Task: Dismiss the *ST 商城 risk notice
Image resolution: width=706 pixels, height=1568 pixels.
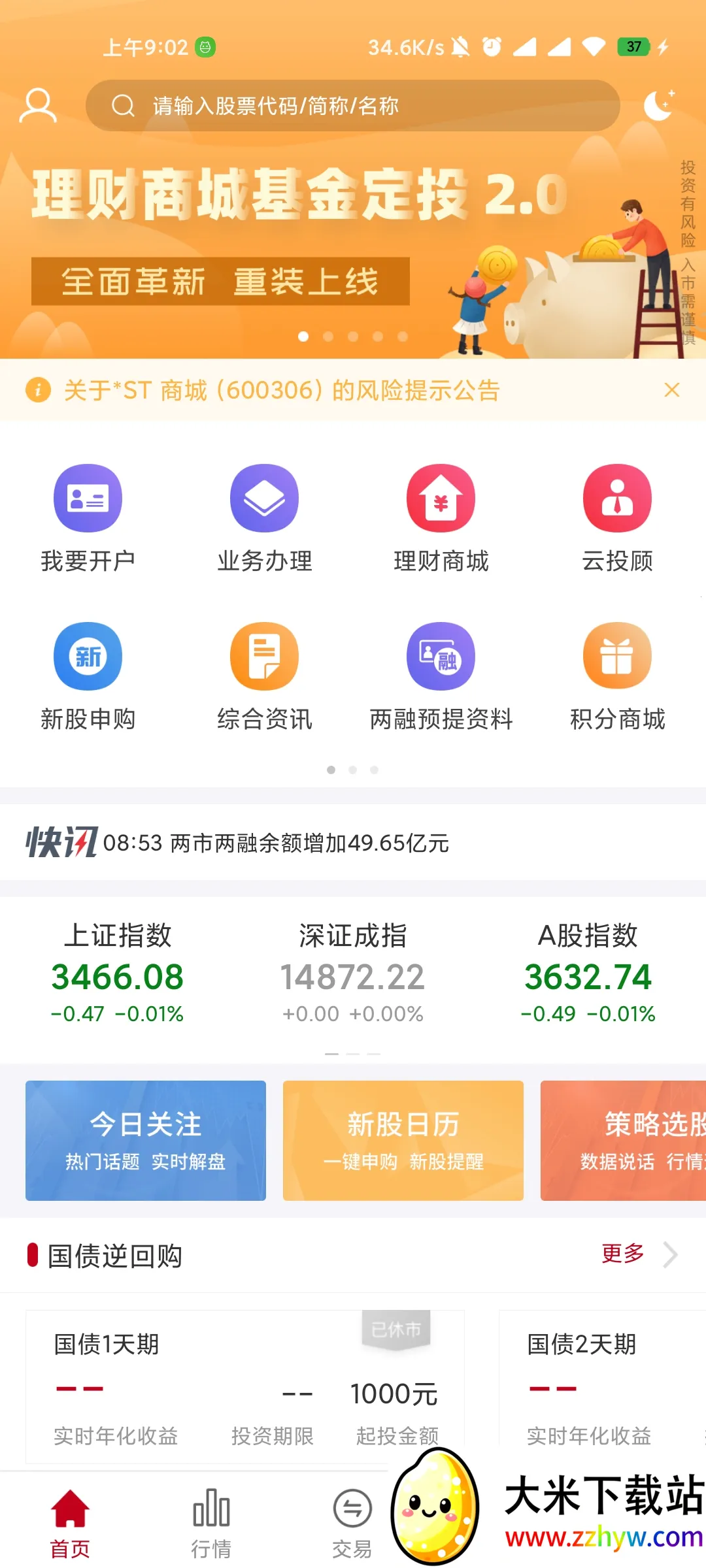Action: pos(671,390)
